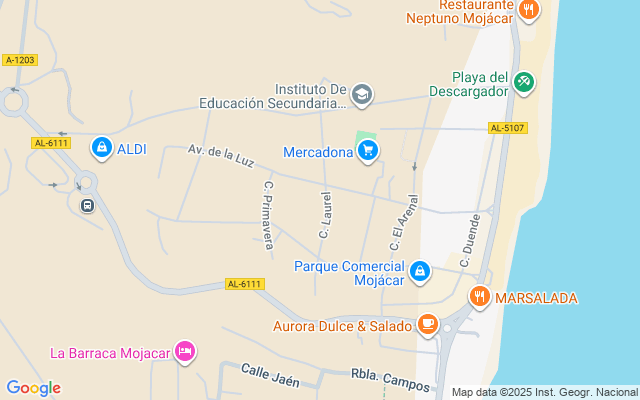Select the La Barraca Mojacar hotel marker
This screenshot has width=640, height=400.
[x=184, y=352]
